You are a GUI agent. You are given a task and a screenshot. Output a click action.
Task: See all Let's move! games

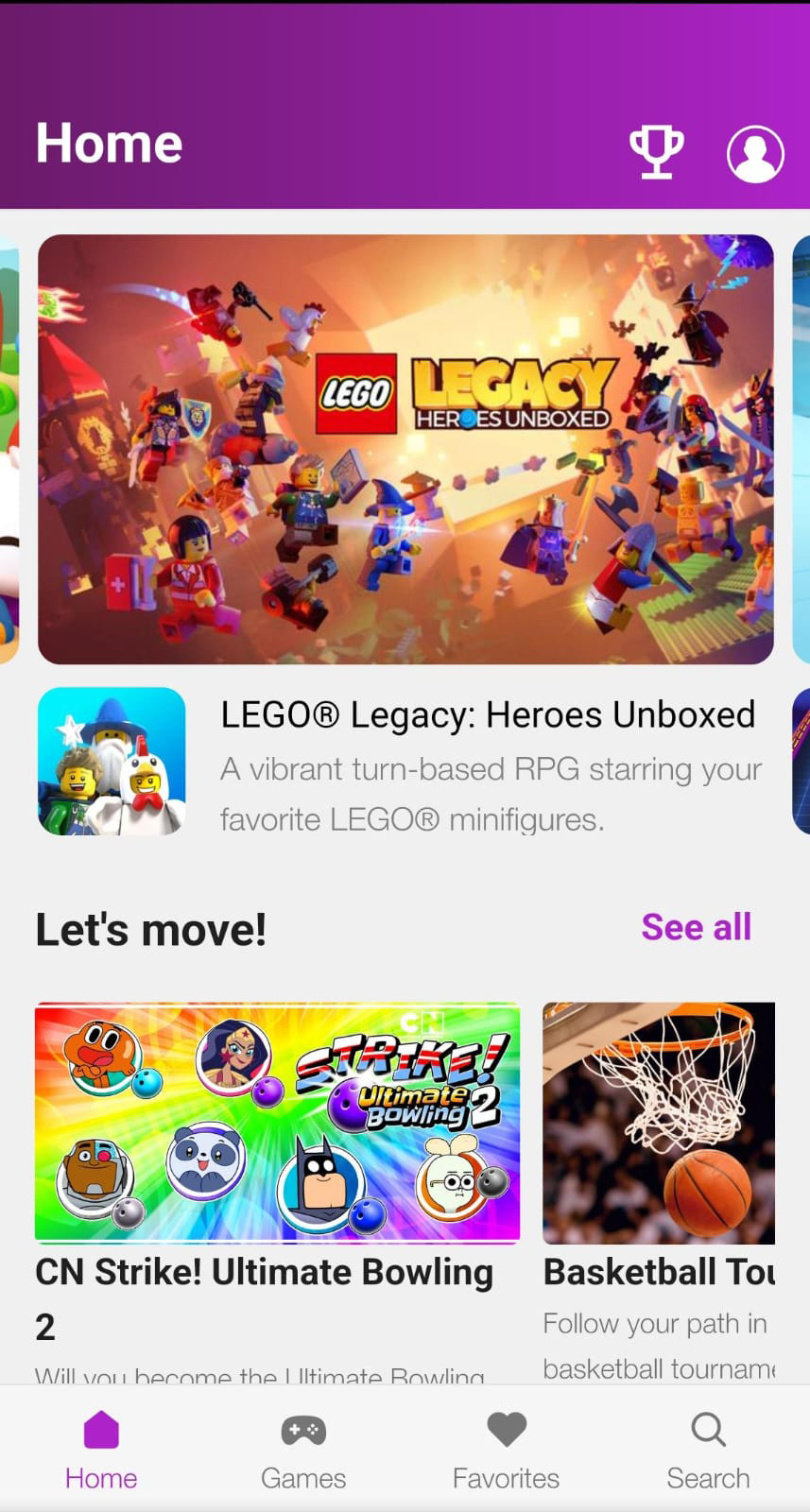point(696,927)
